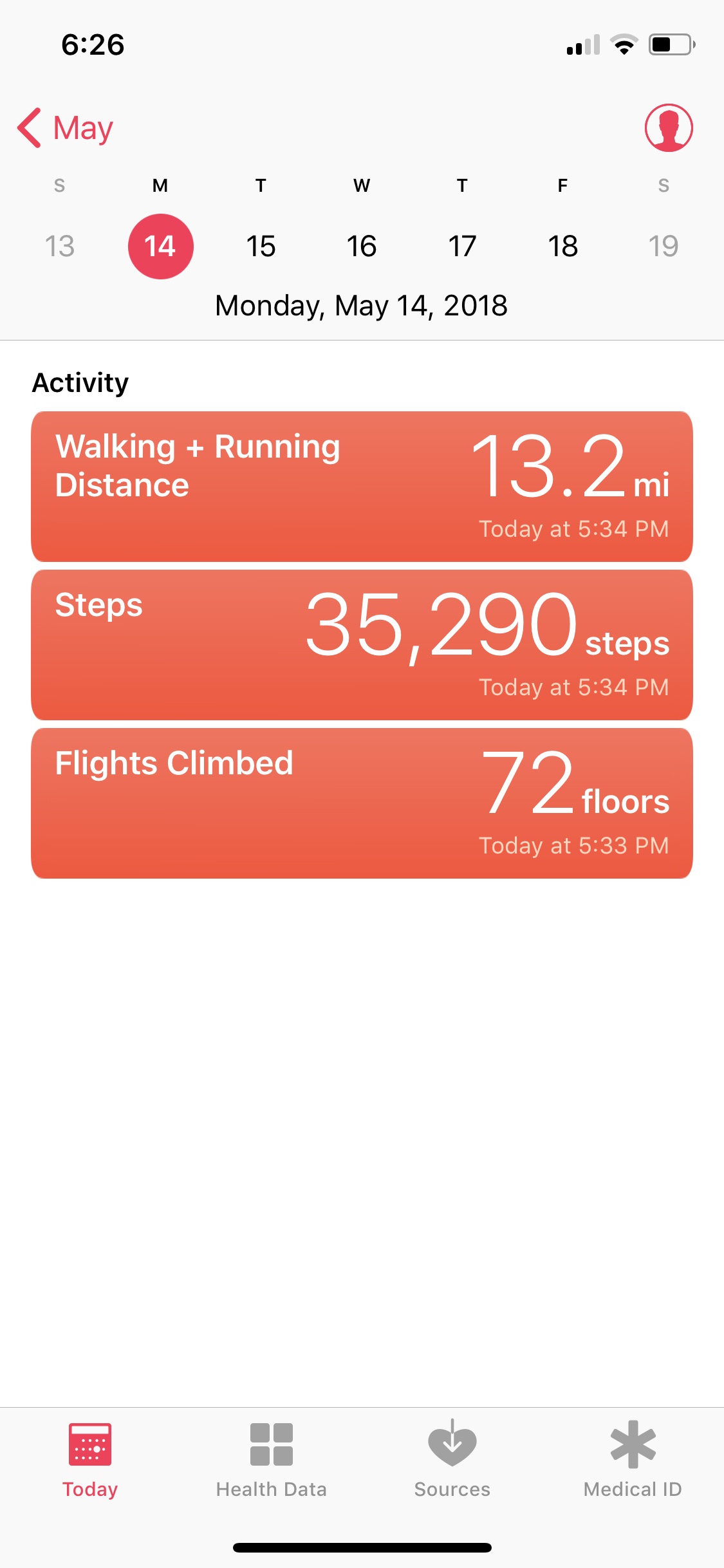Open the profile icon
This screenshot has height=1568, width=724.
(669, 128)
